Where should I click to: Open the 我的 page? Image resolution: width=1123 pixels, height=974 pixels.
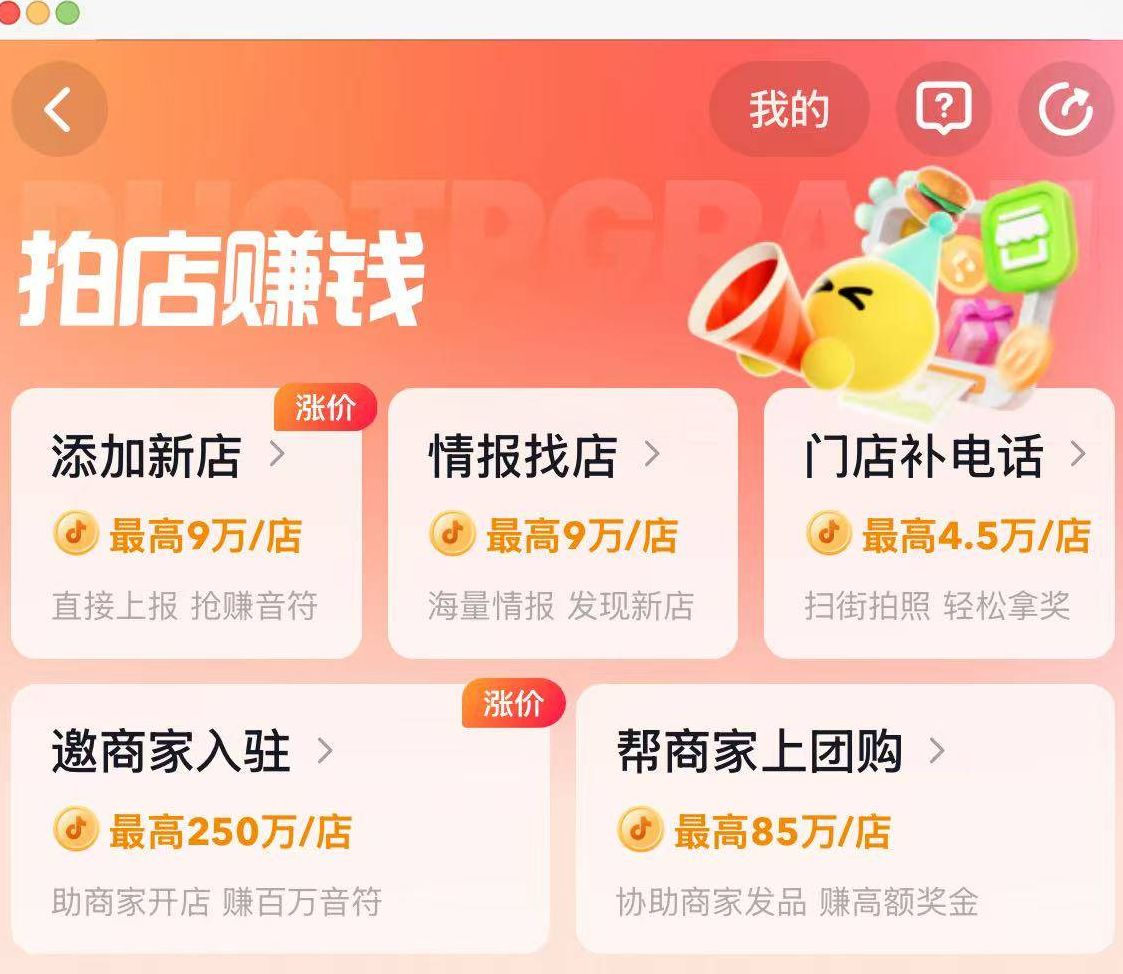point(789,109)
